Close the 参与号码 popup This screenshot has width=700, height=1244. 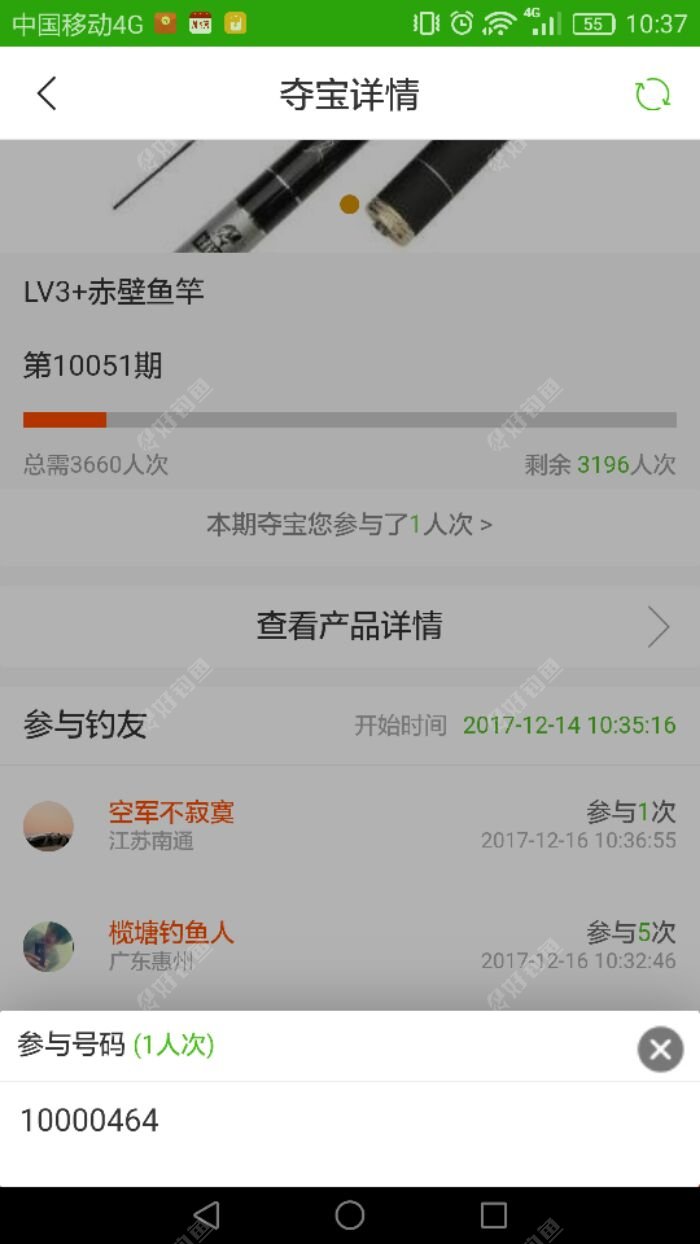click(660, 1049)
